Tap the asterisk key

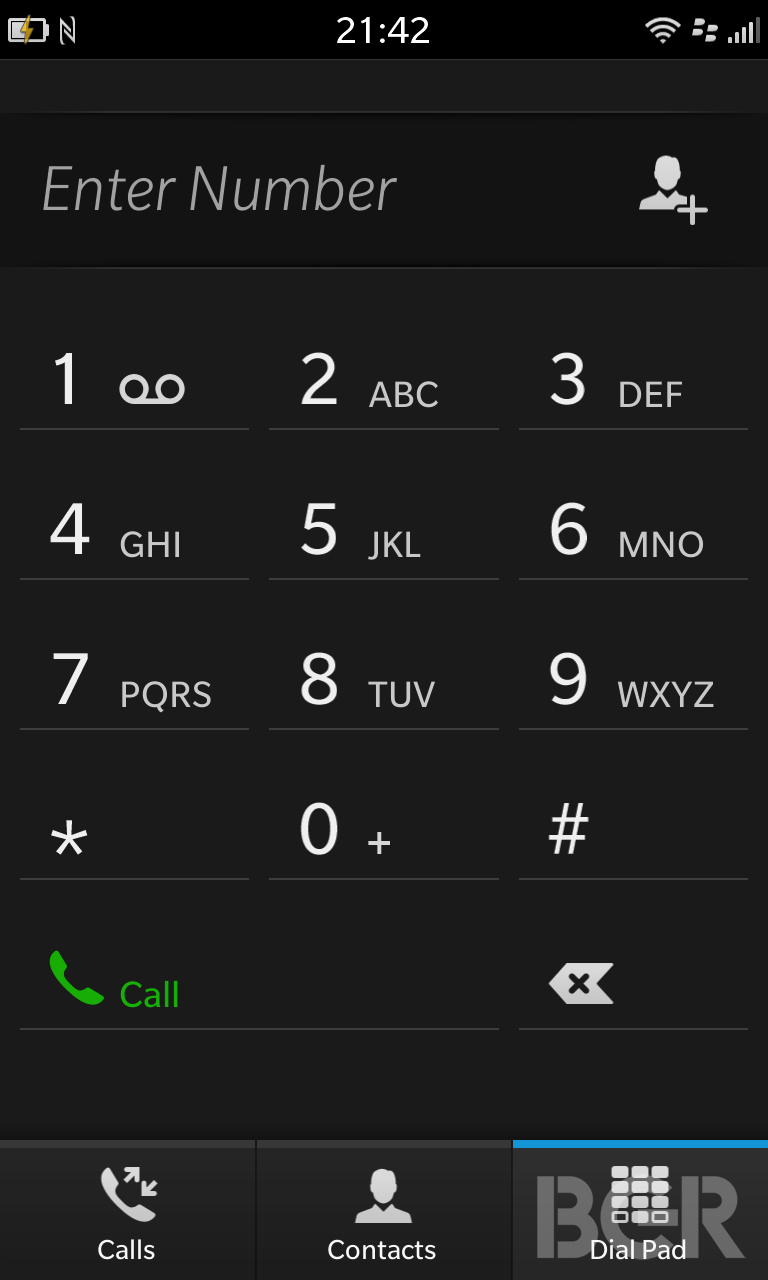[x=134, y=830]
